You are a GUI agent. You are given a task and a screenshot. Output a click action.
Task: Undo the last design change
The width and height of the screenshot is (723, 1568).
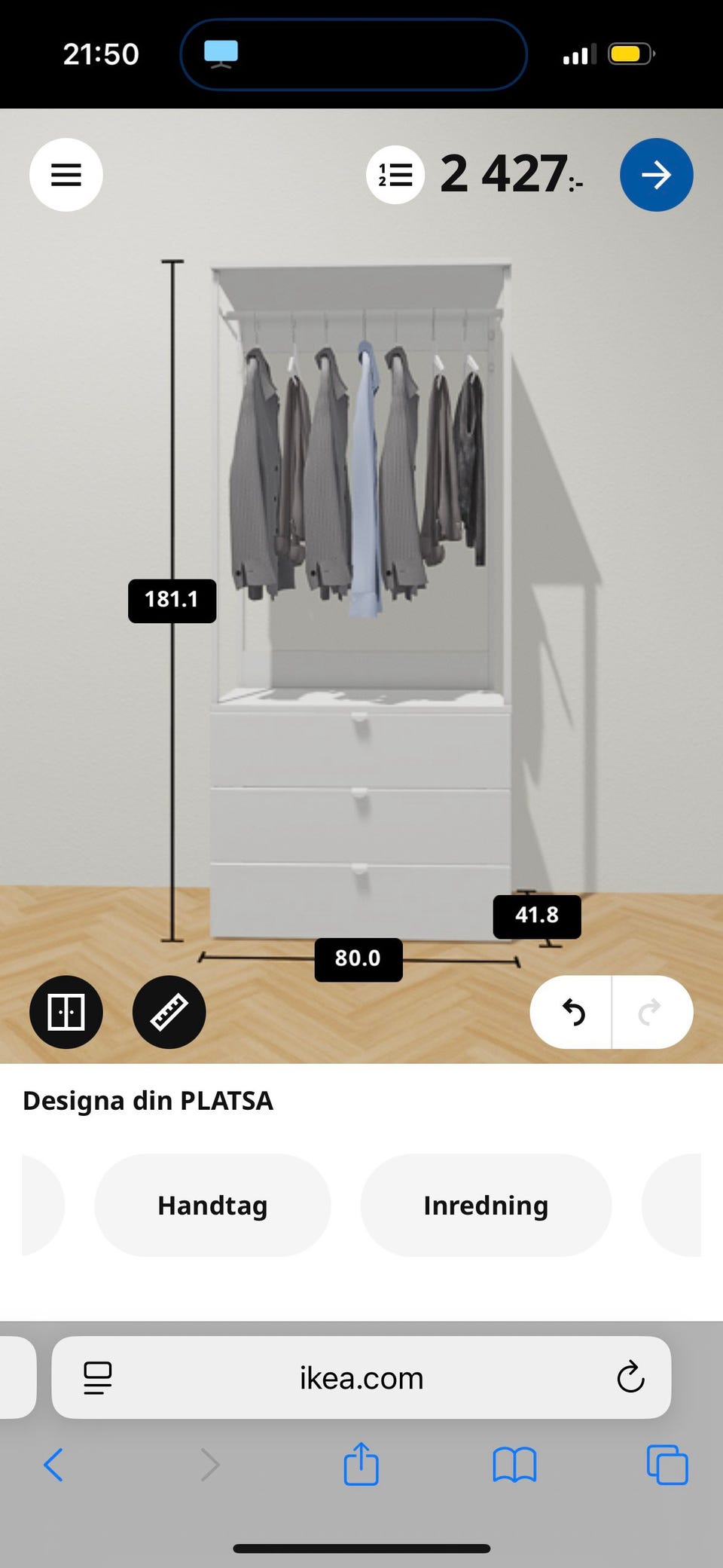point(575,1013)
